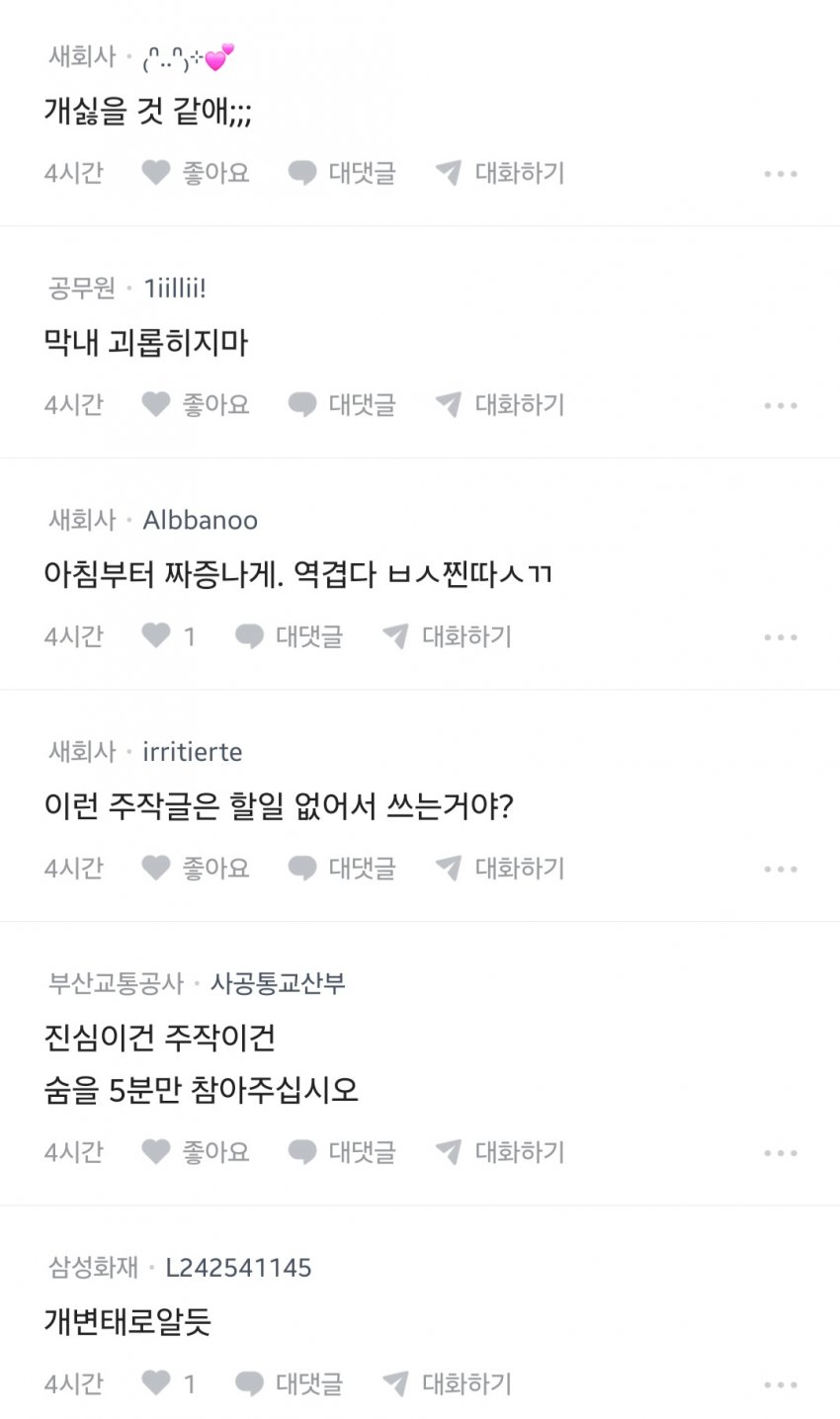840x1419 pixels.
Task: Reply to 사공통교산부's comment
Action: point(342,1151)
